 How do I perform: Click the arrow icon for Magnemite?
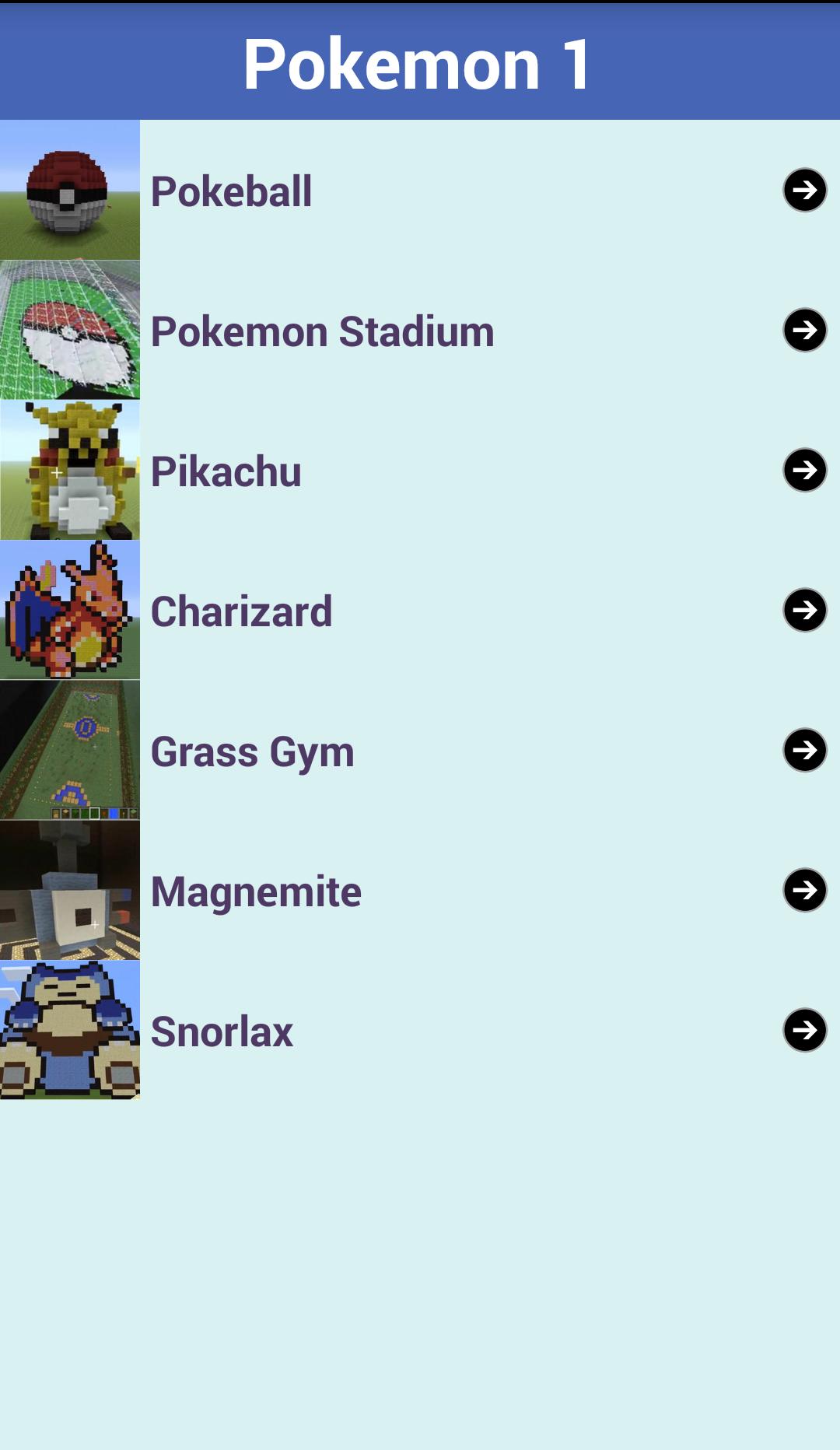tap(805, 891)
